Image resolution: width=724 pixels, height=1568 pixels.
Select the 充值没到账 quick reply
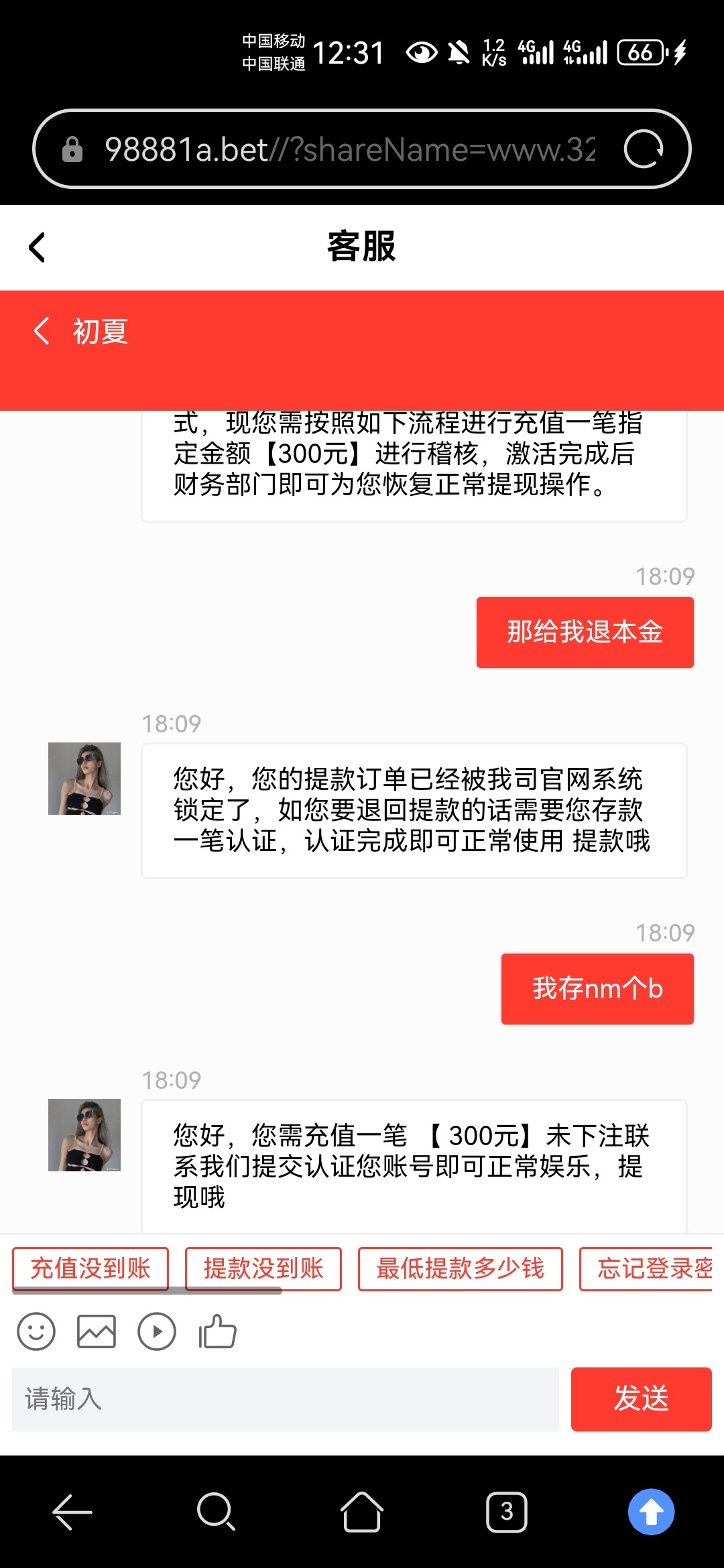90,1268
